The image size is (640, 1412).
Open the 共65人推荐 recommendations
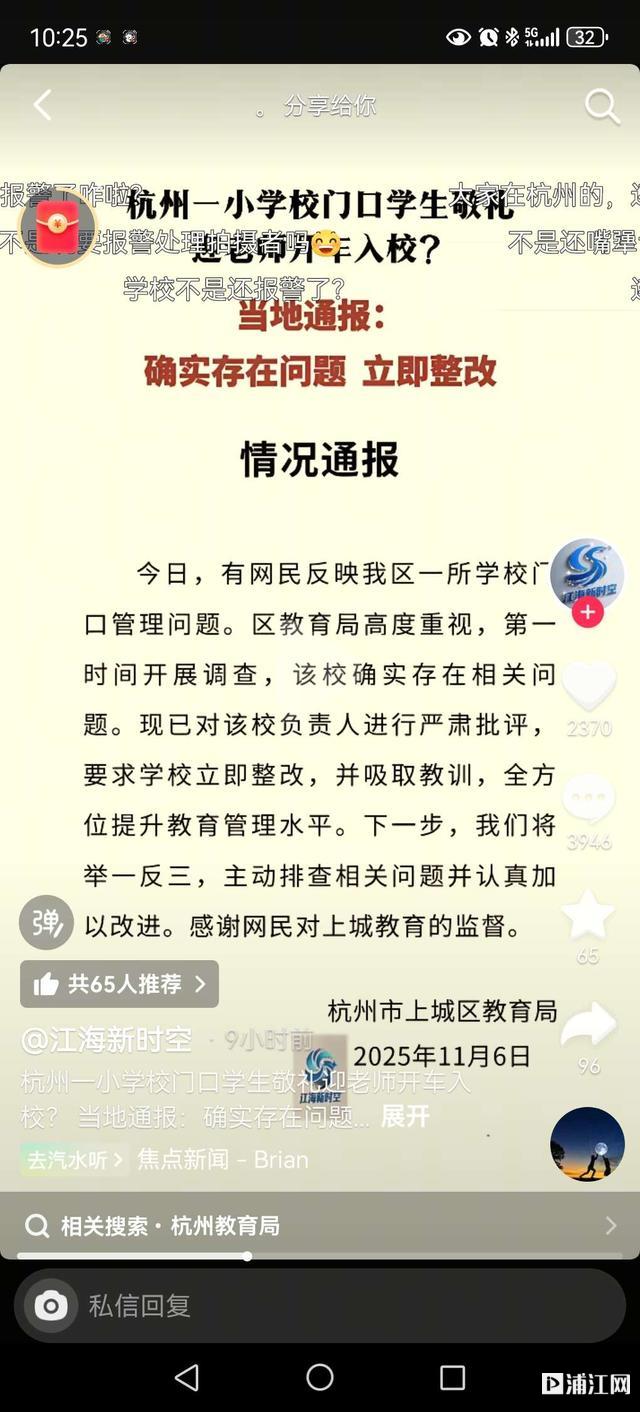[119, 984]
